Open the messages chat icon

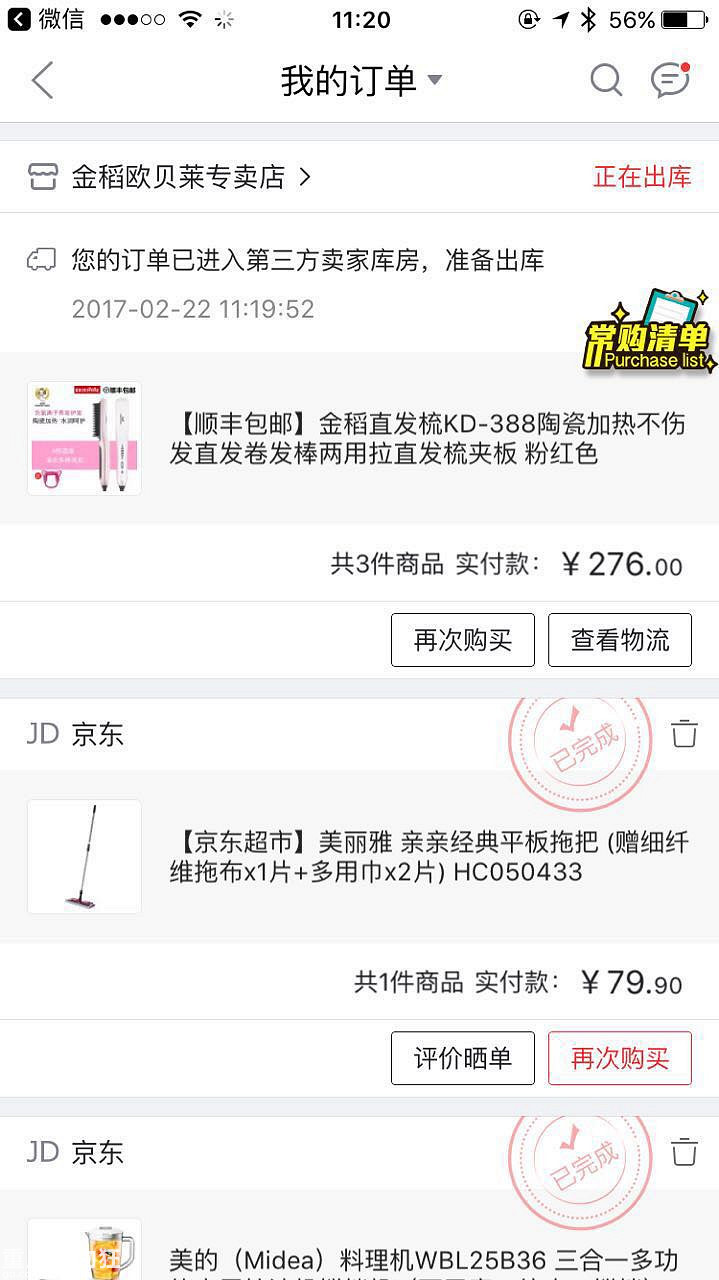point(670,80)
